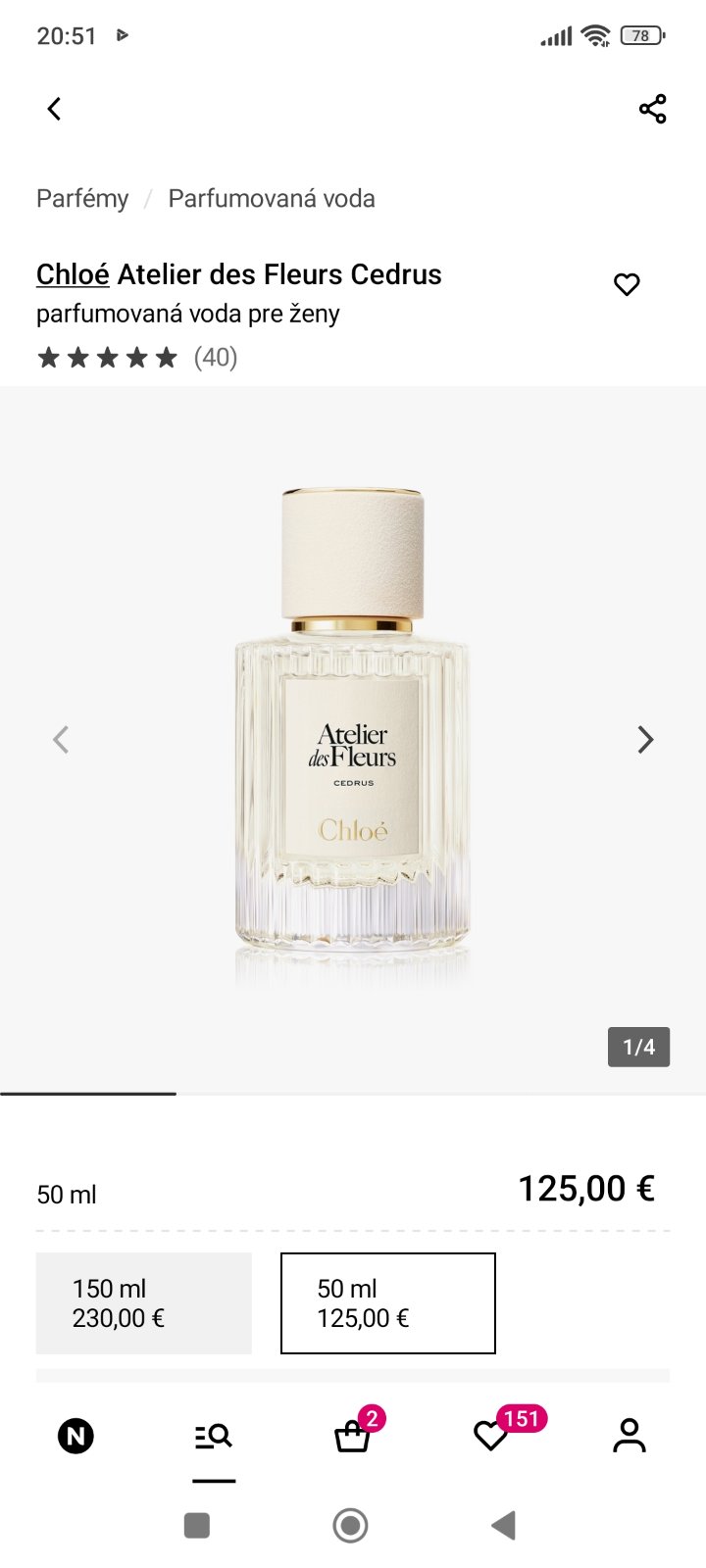Go back using the top arrow
The width and height of the screenshot is (706, 1568).
click(x=55, y=109)
